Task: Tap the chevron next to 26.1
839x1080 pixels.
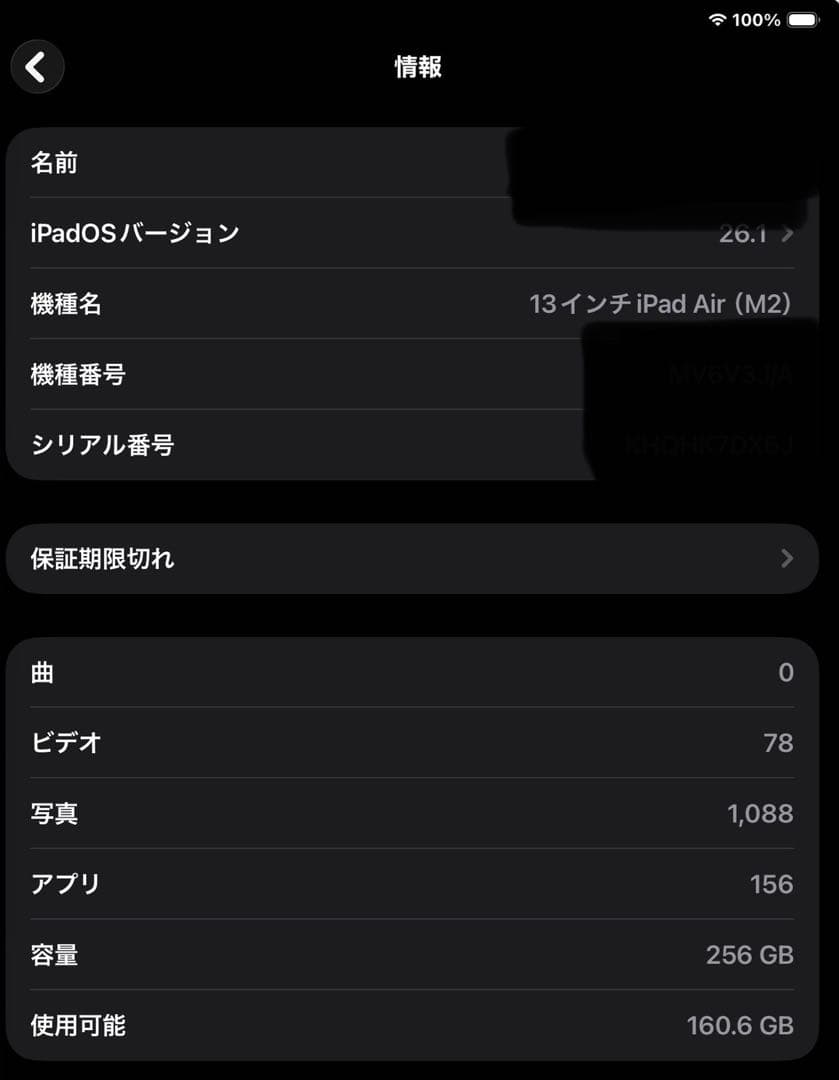Action: (x=787, y=233)
